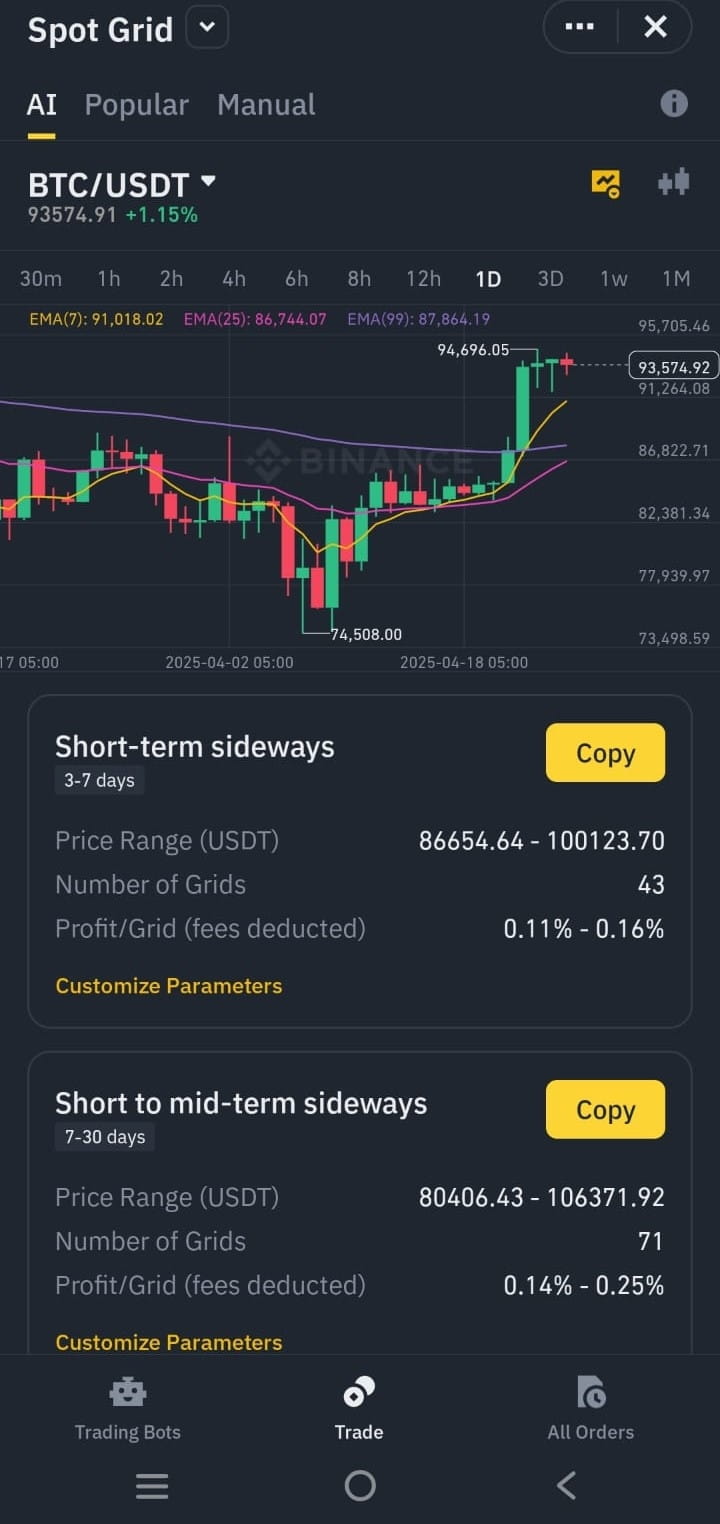This screenshot has height=1524, width=720.
Task: Switch to the Popular tab
Action: (136, 105)
